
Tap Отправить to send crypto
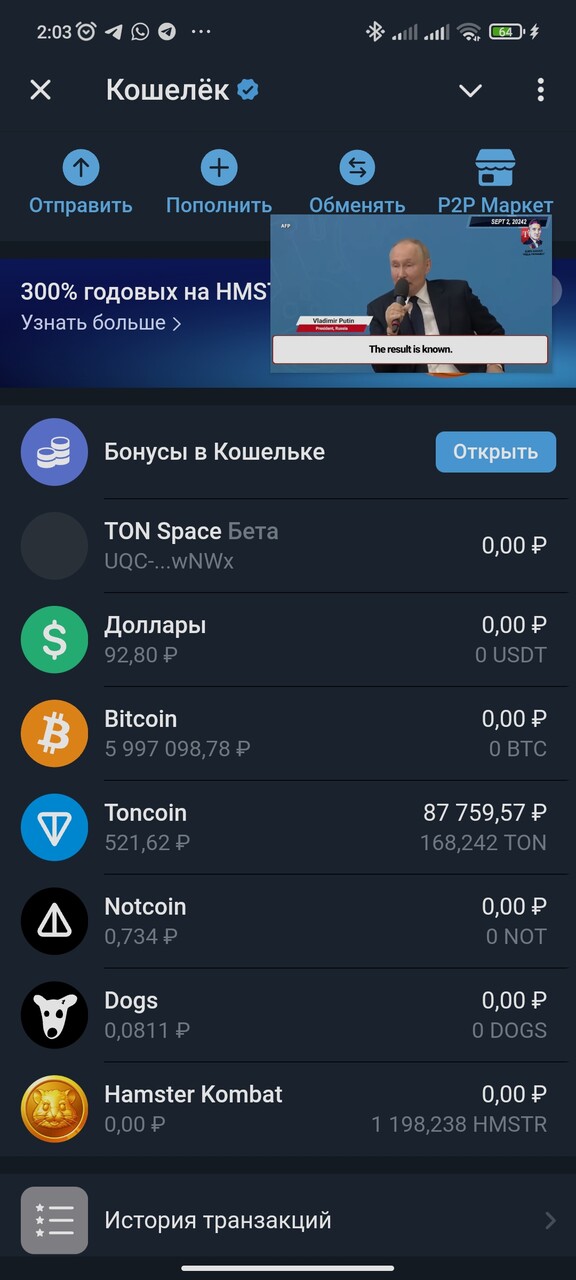click(x=81, y=183)
